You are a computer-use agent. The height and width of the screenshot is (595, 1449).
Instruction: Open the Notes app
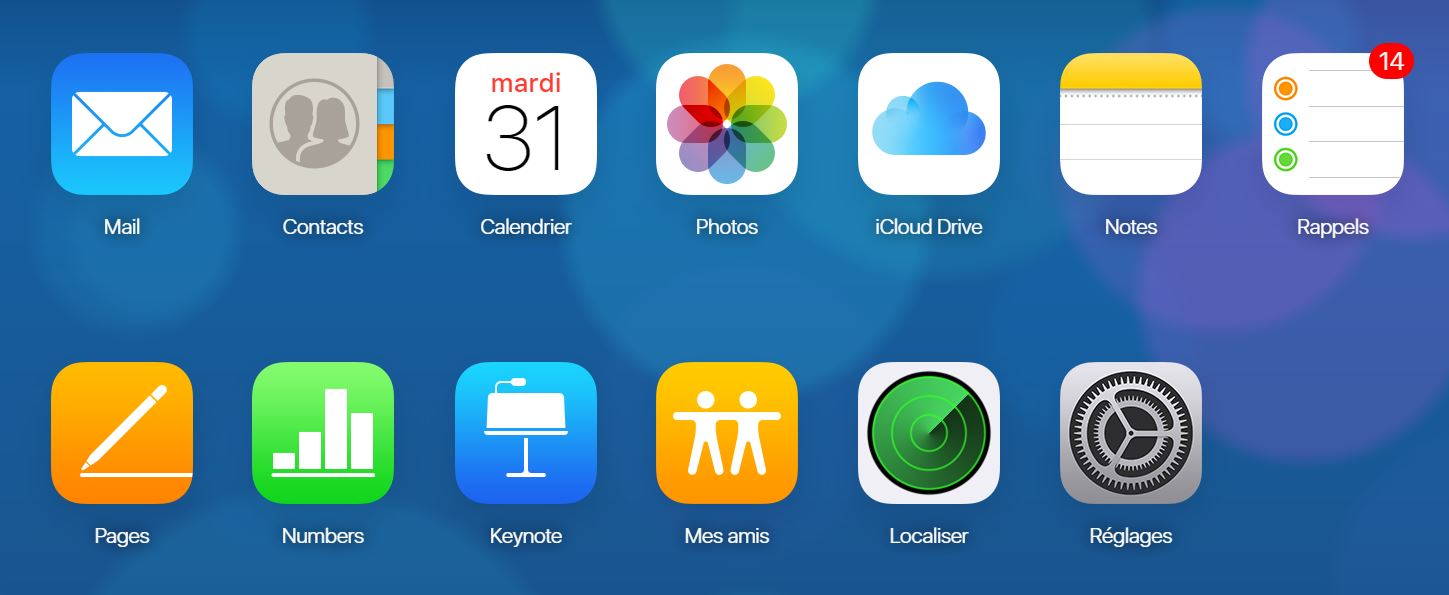click(x=1131, y=124)
